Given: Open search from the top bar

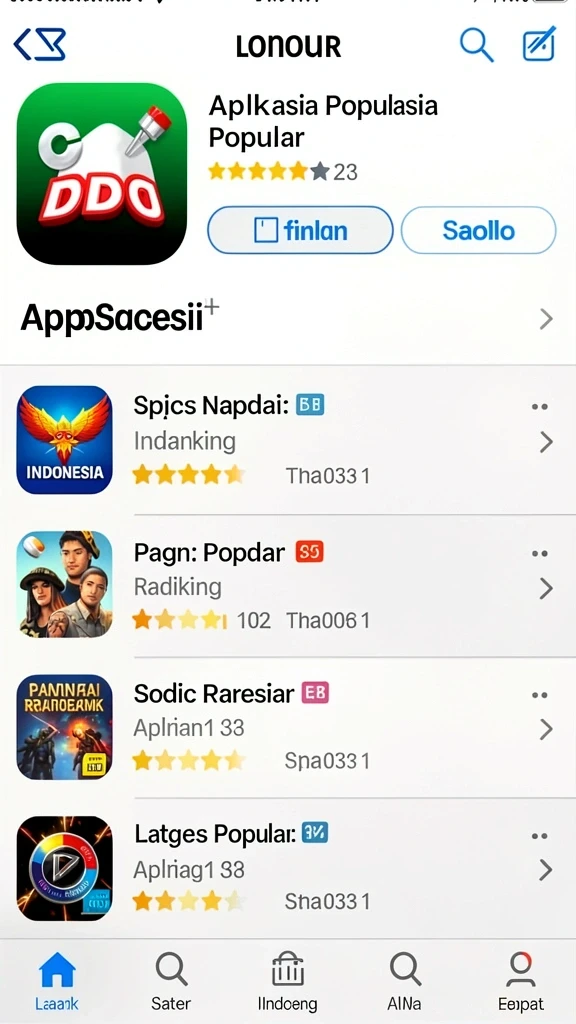Looking at the screenshot, I should 476,45.
